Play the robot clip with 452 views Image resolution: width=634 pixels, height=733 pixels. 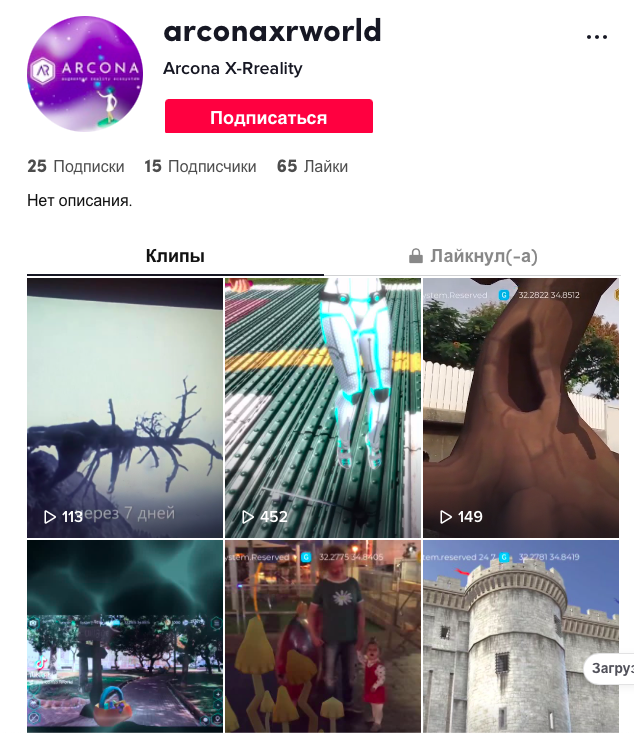pos(322,408)
